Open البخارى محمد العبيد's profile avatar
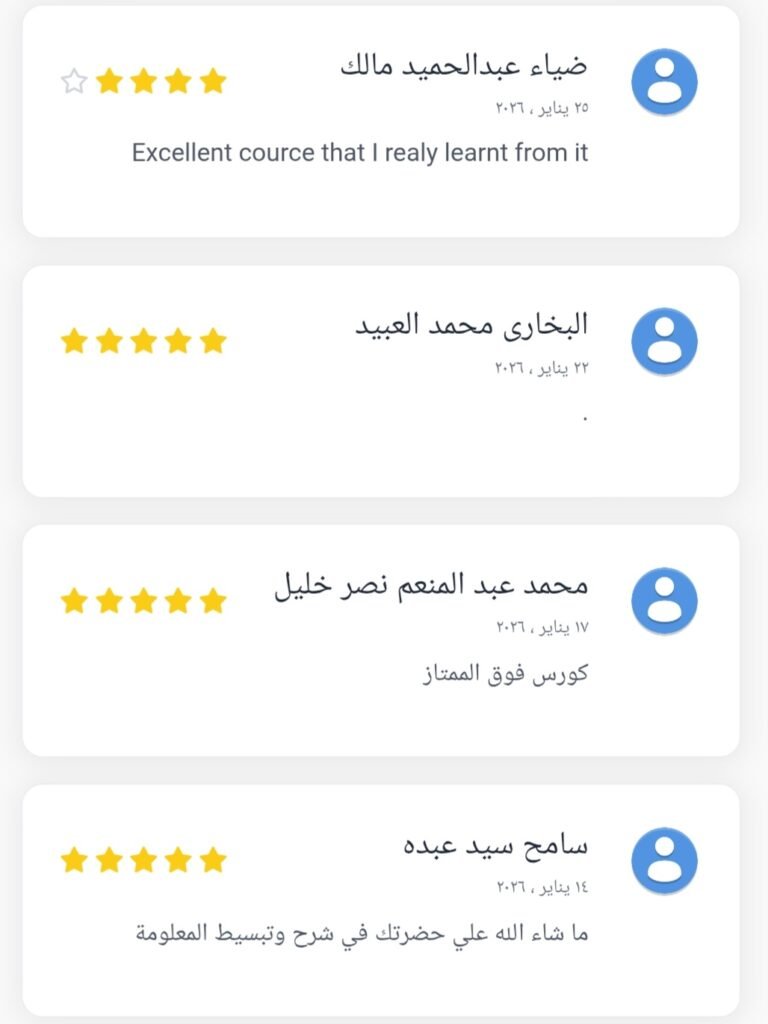Screen dimensions: 768x1024 pyautogui.click(x=664, y=341)
